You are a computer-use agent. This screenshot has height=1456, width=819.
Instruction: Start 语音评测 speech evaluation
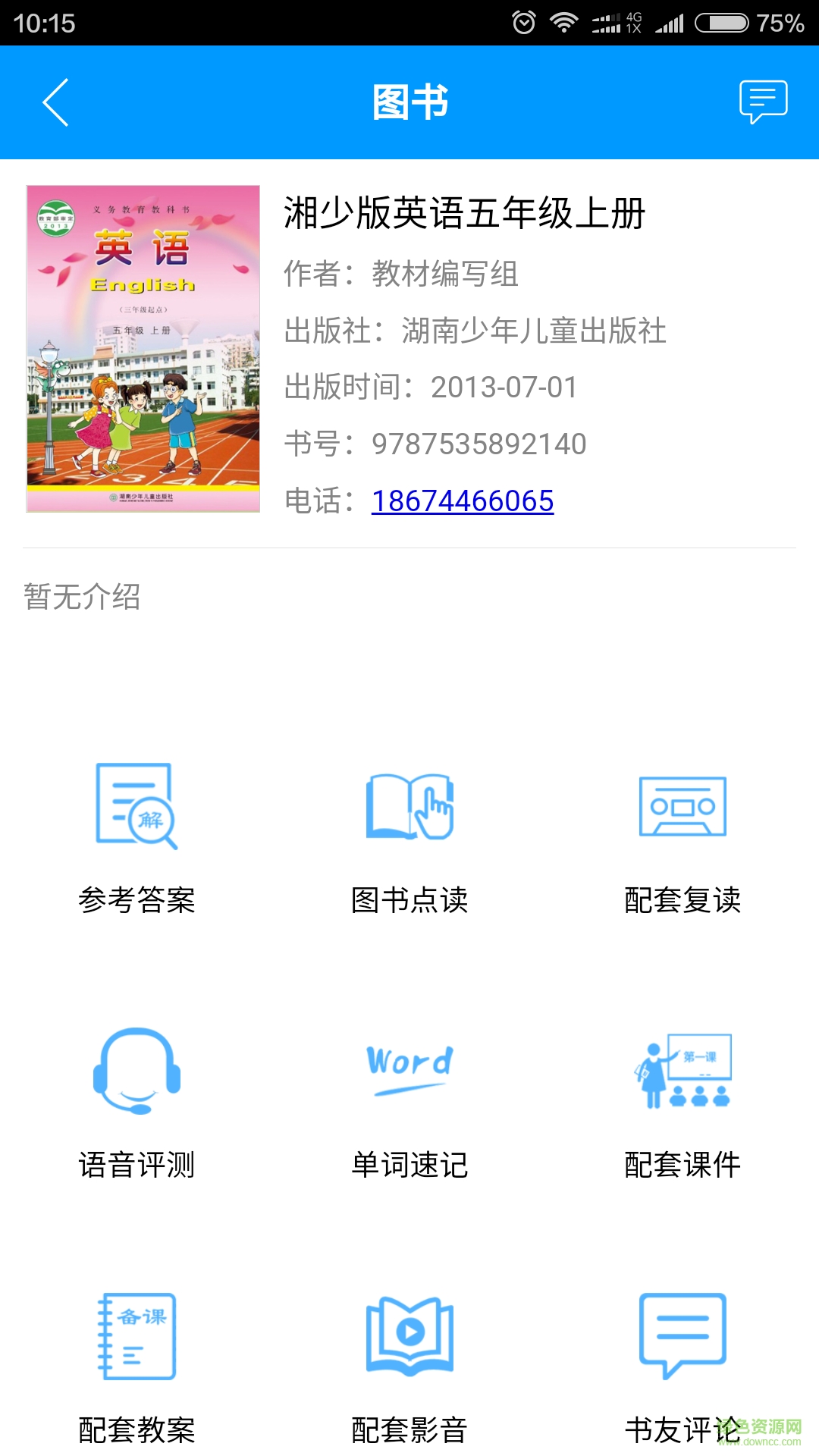(136, 1103)
